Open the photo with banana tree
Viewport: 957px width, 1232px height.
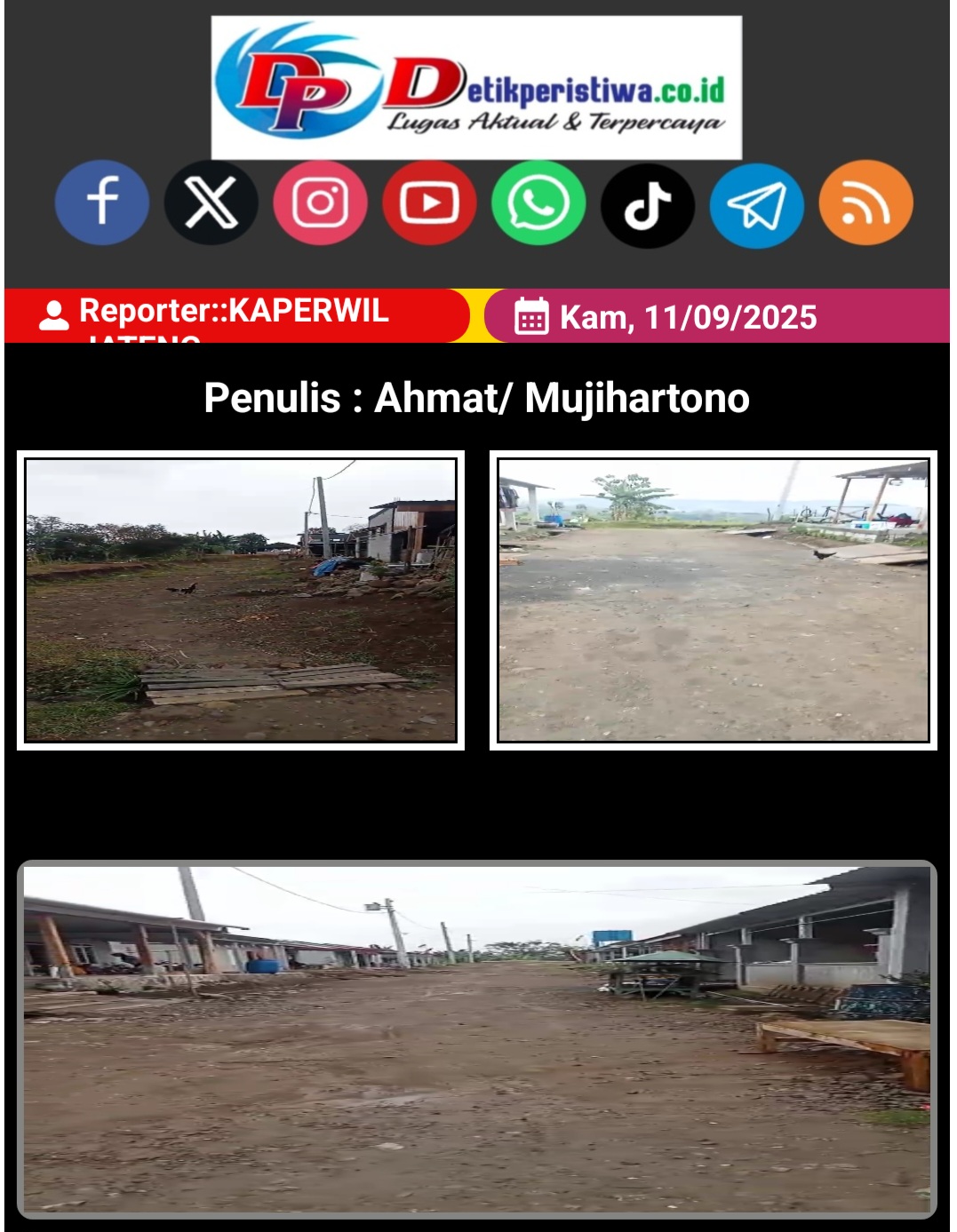[714, 600]
